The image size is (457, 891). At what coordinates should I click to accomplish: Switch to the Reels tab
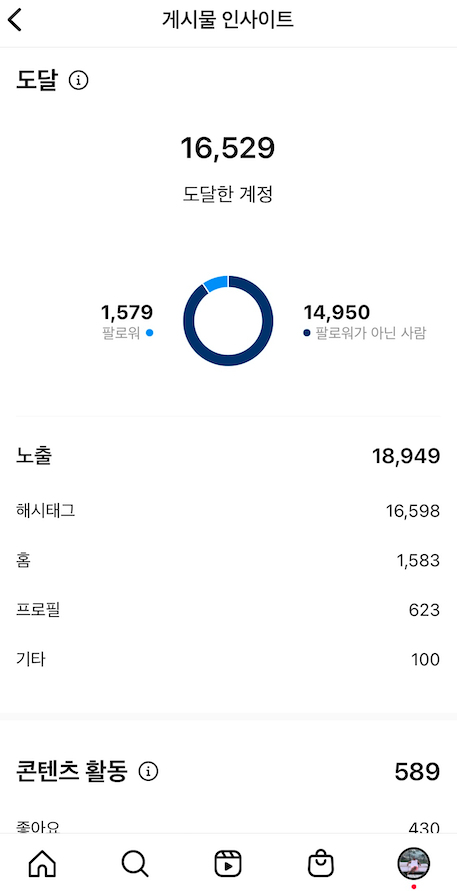coord(228,864)
